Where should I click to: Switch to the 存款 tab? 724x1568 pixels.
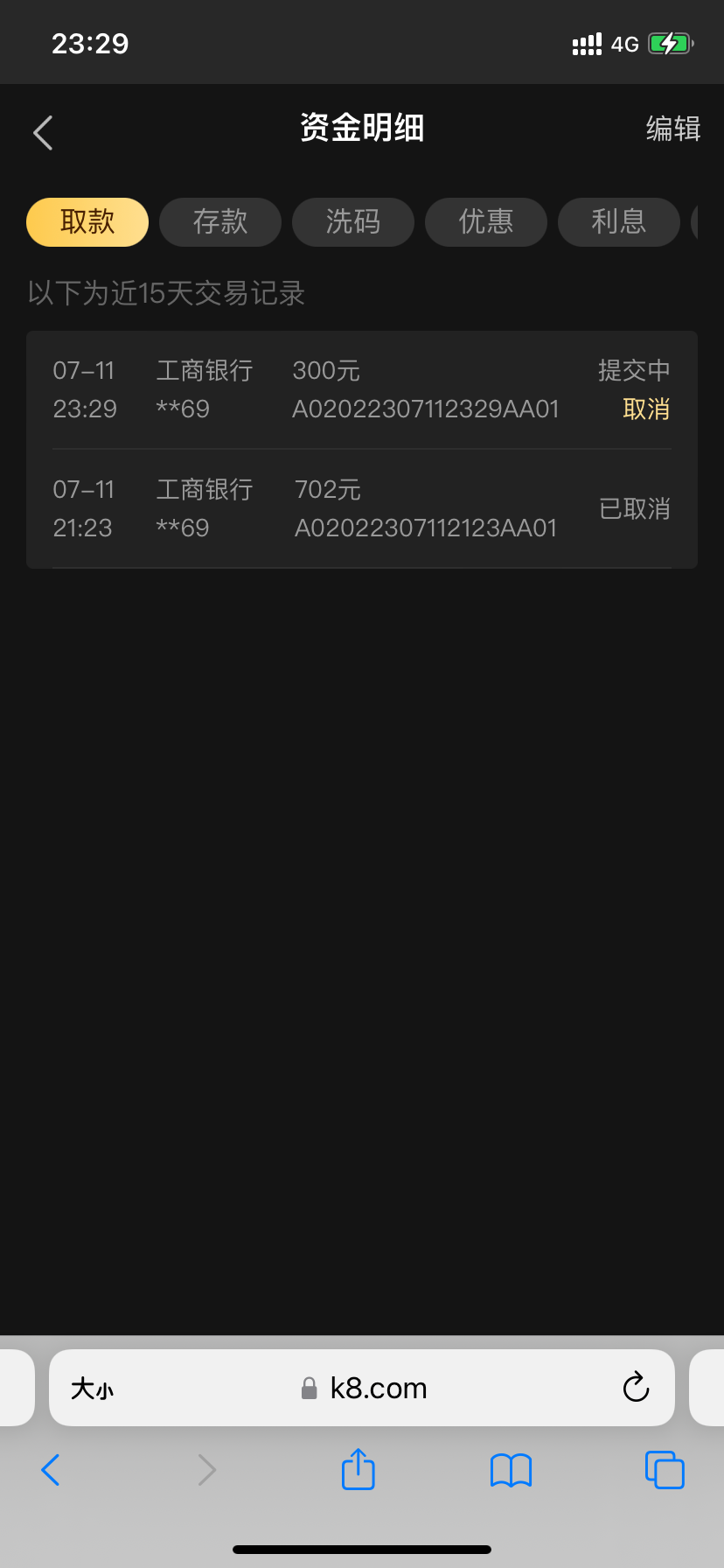(x=220, y=222)
